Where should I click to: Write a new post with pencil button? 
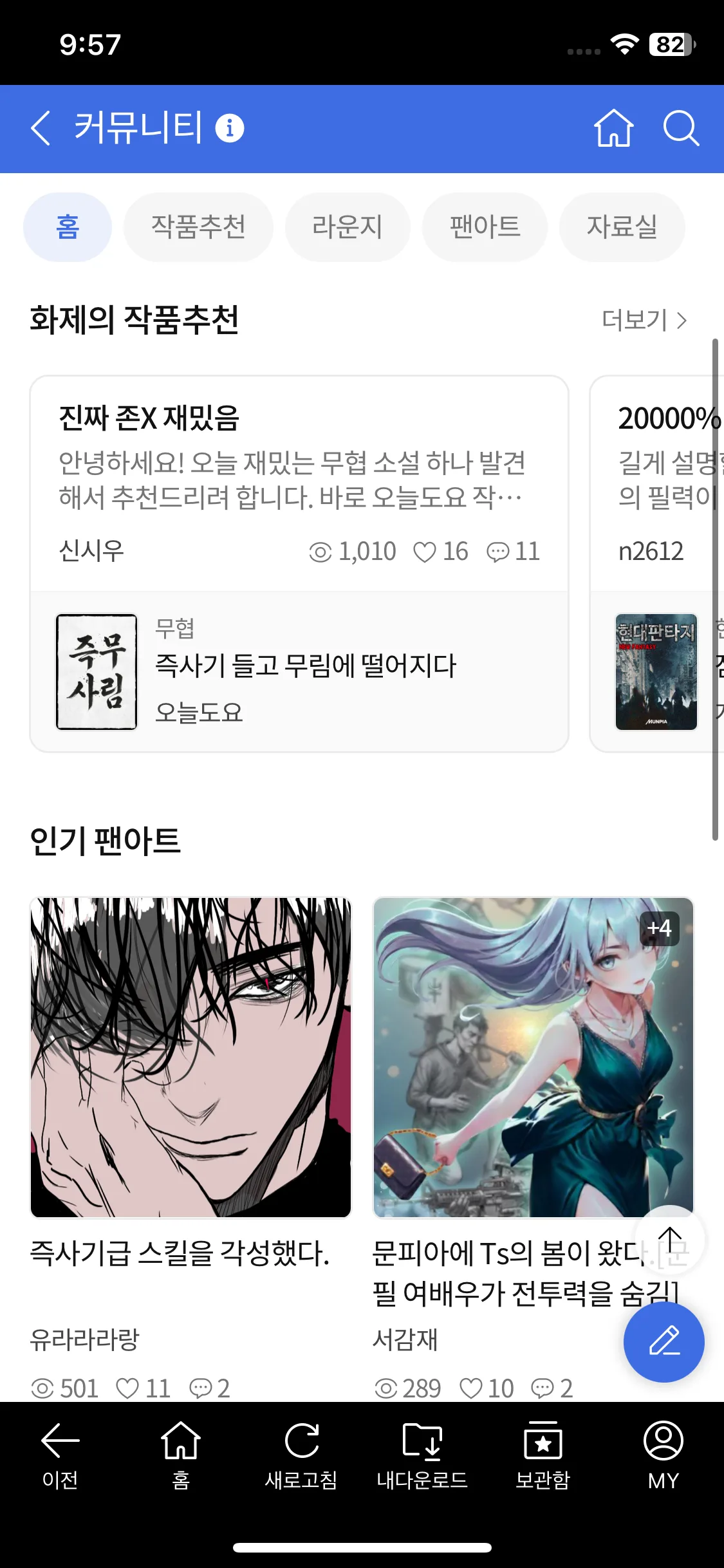pyautogui.click(x=664, y=1341)
